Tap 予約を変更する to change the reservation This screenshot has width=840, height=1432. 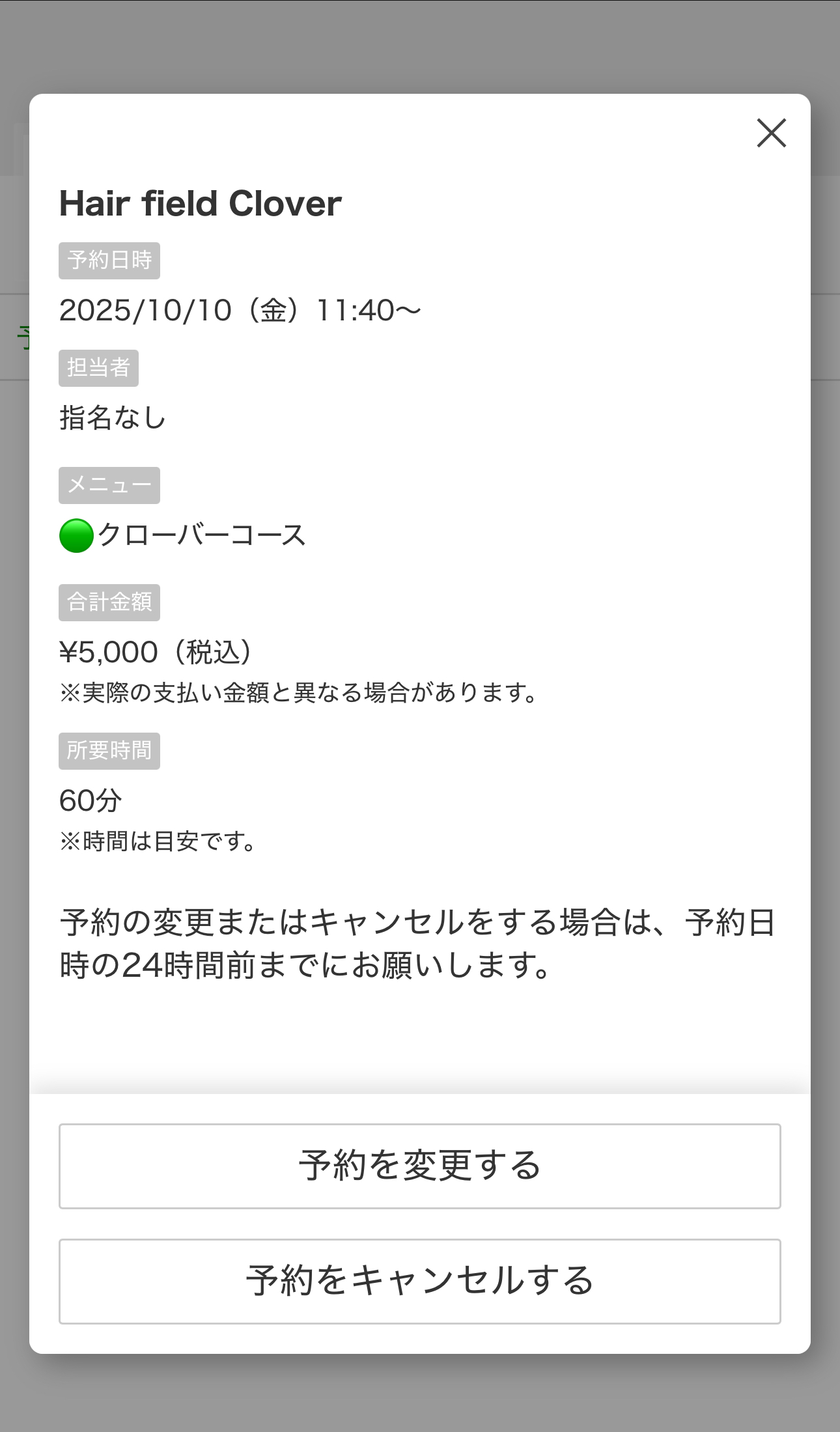420,1166
